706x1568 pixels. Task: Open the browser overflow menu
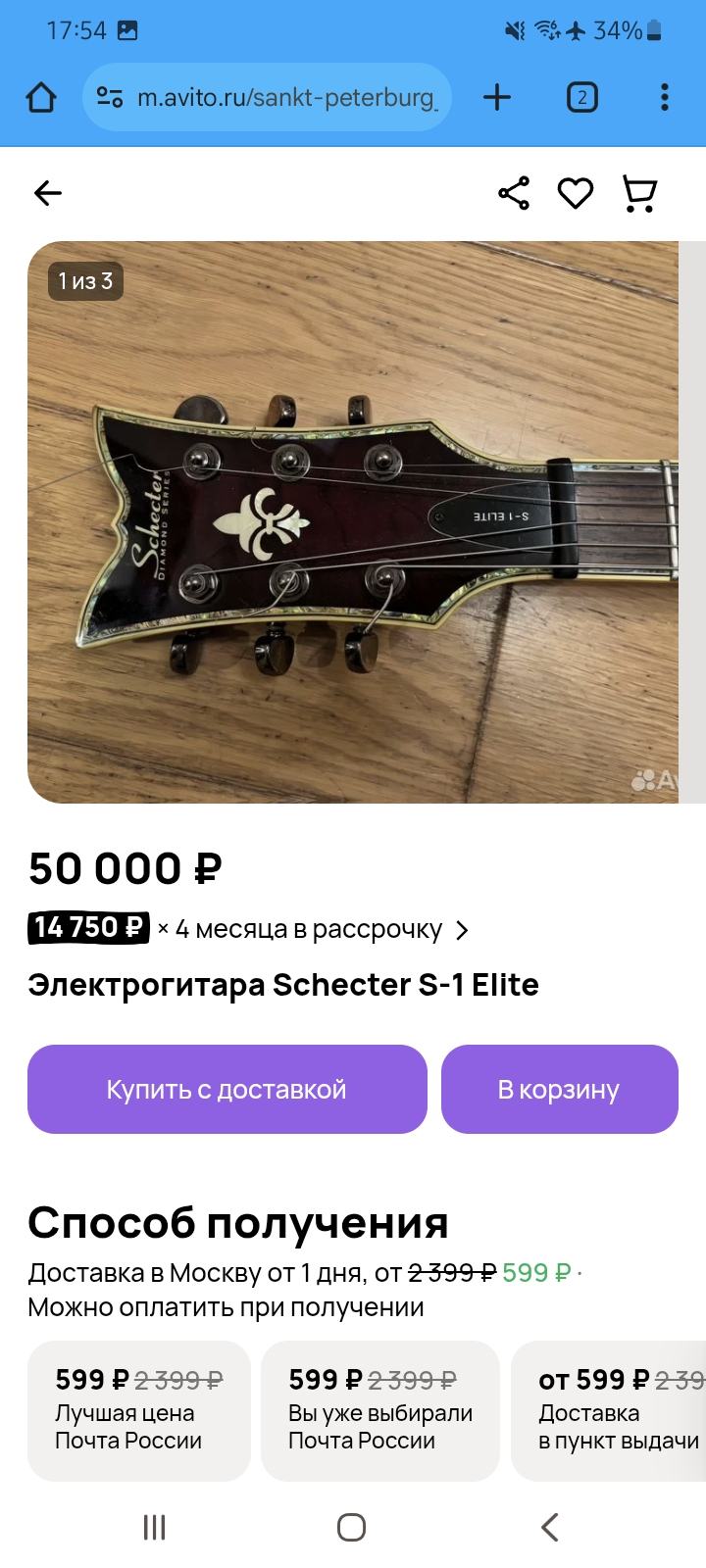pos(664,97)
